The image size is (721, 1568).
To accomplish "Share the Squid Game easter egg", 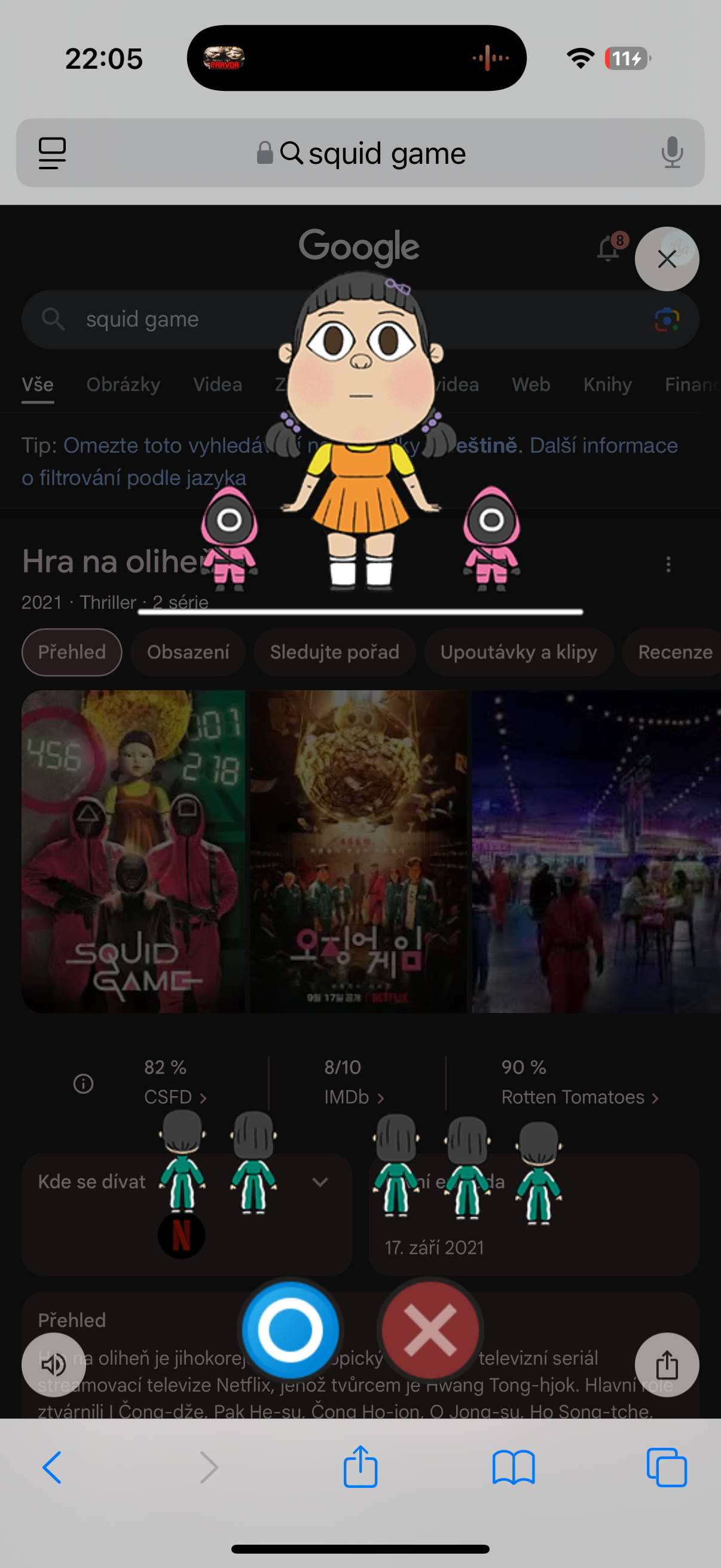I will pyautogui.click(x=666, y=1365).
